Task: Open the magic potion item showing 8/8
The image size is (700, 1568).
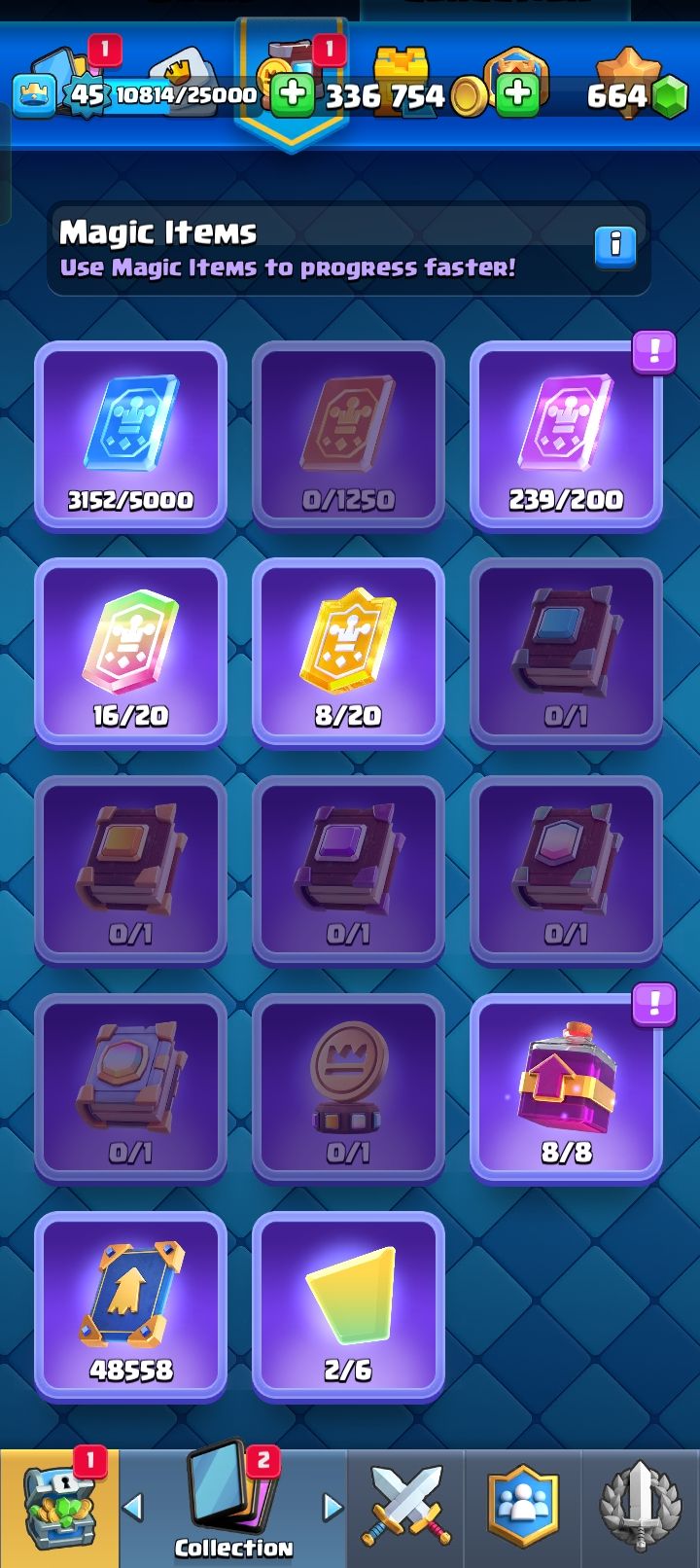Action: (x=566, y=1087)
